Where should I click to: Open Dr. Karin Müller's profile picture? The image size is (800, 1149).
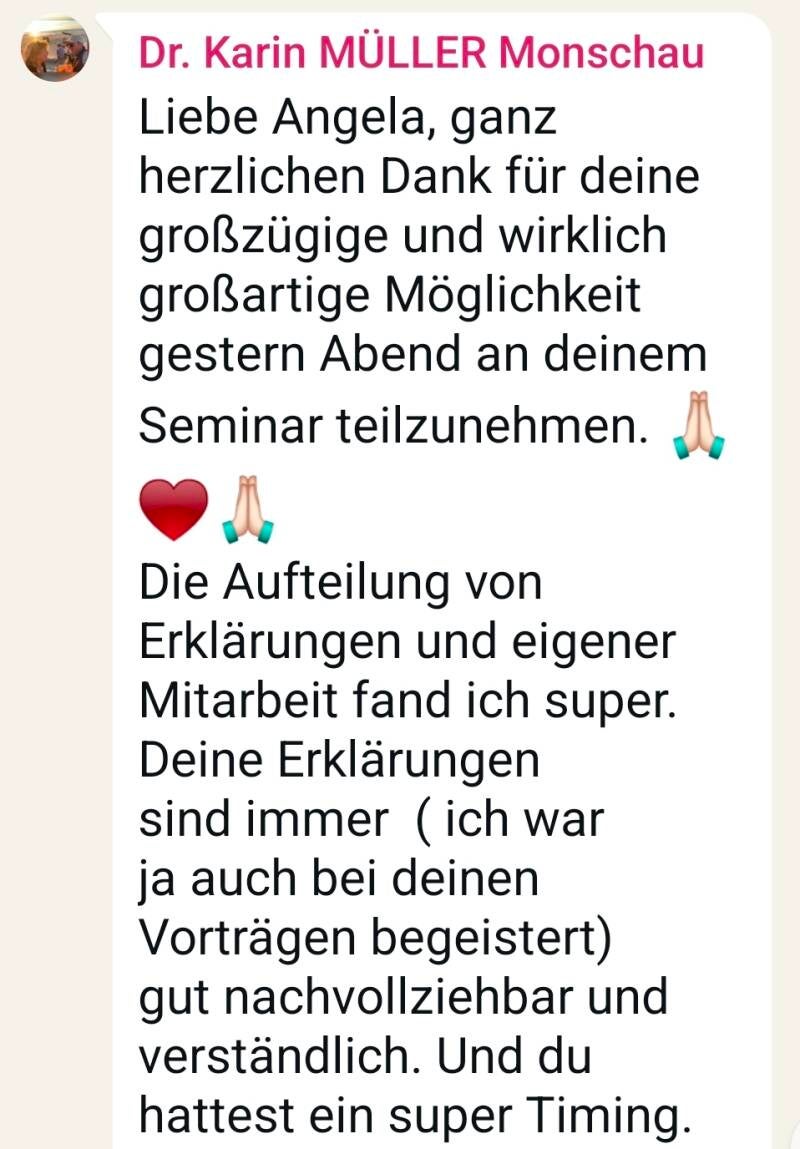(56, 48)
